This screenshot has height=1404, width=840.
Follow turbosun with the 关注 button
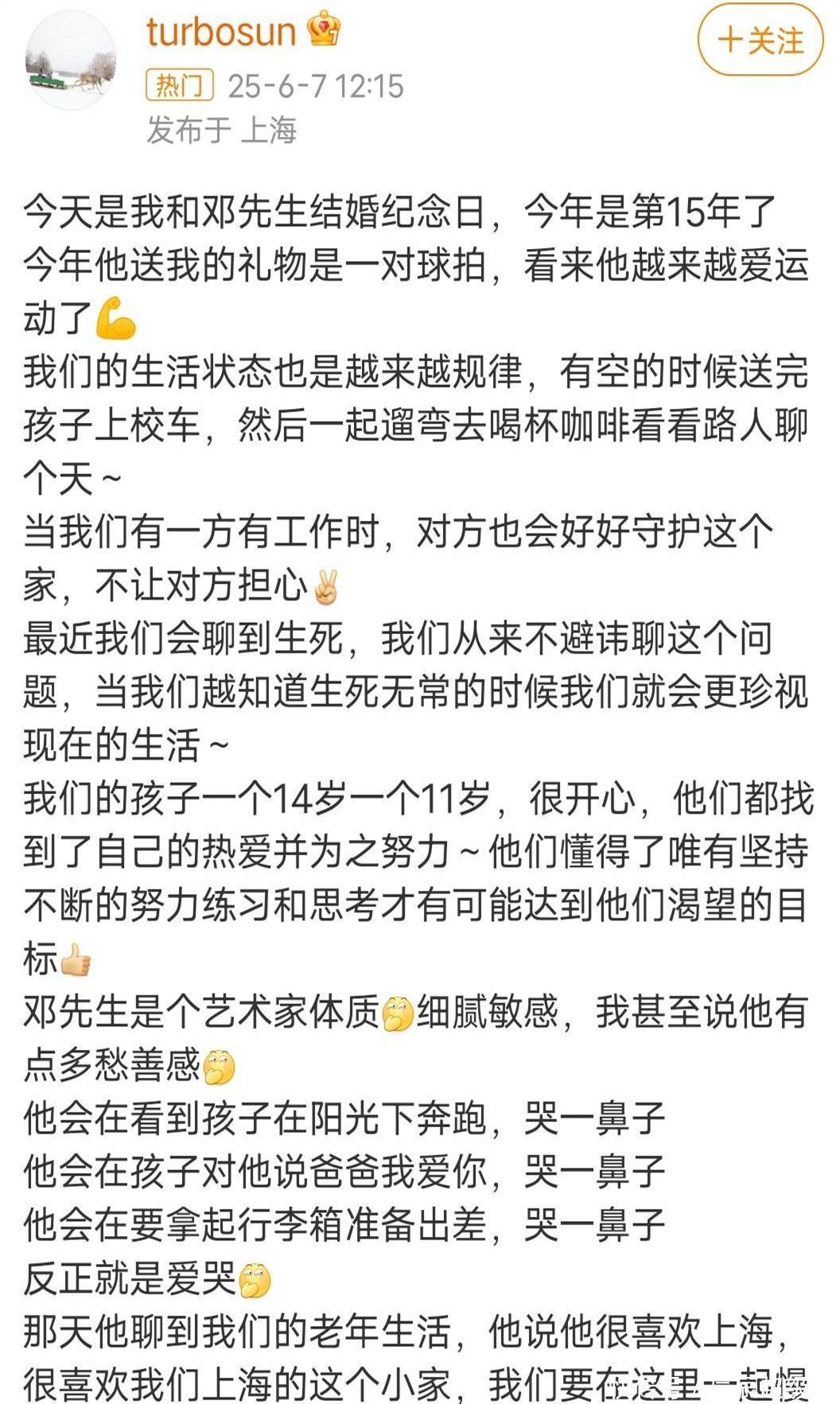(760, 41)
